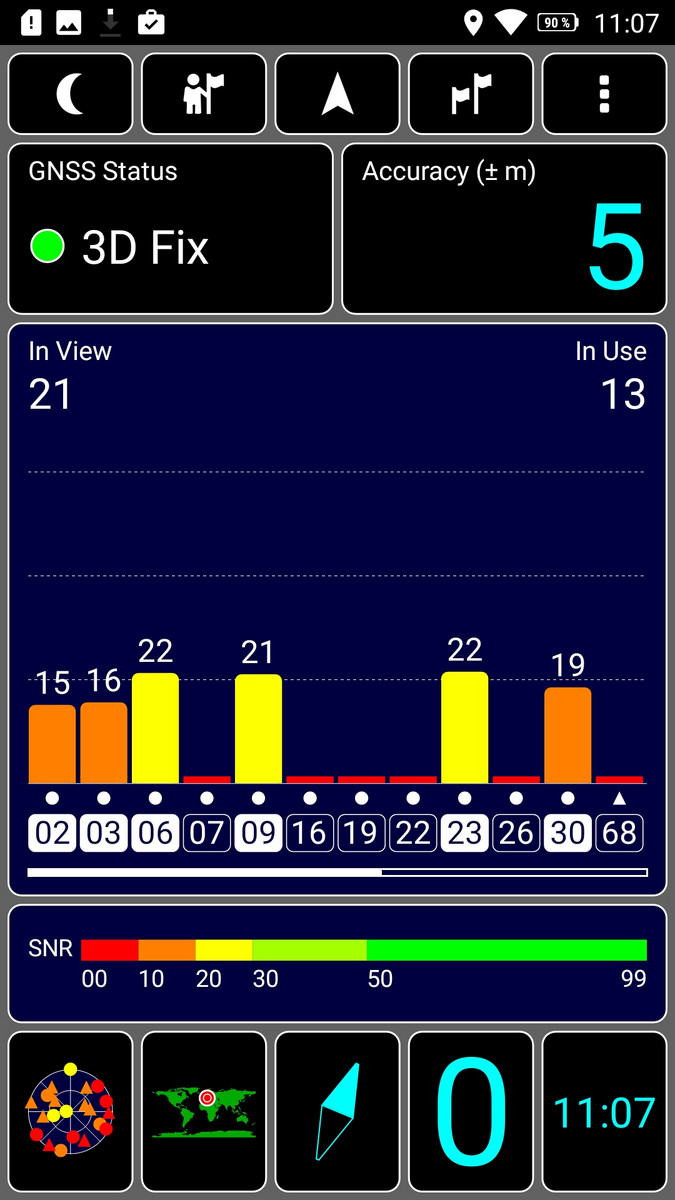The image size is (675, 1200).
Task: Toggle night mode with the moon icon
Action: tap(71, 94)
